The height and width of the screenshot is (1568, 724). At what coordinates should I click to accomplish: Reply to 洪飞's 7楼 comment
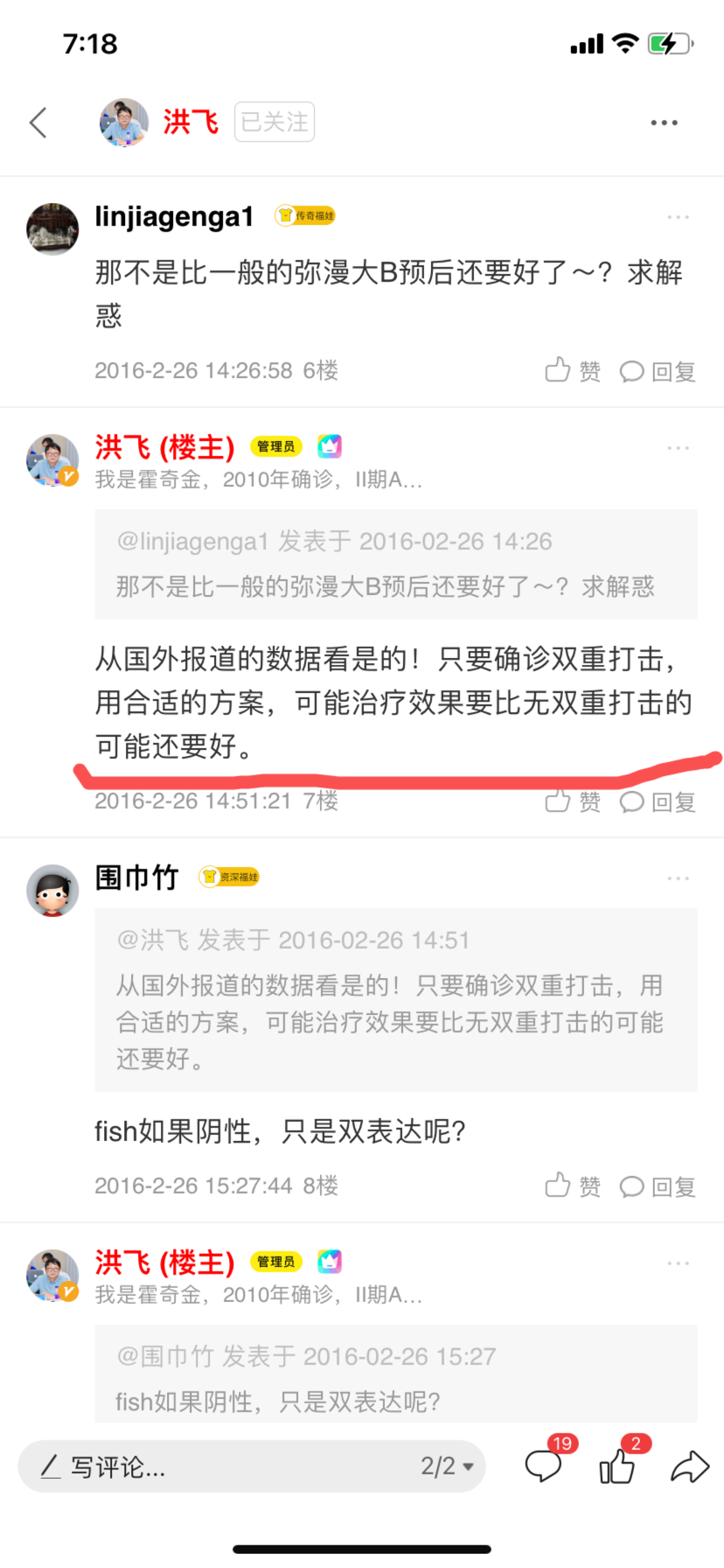point(658,801)
